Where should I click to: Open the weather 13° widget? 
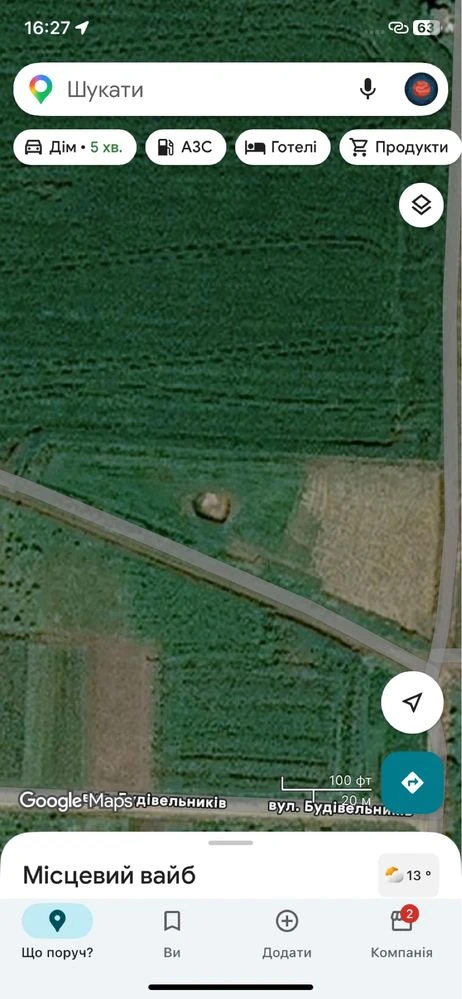click(x=408, y=875)
